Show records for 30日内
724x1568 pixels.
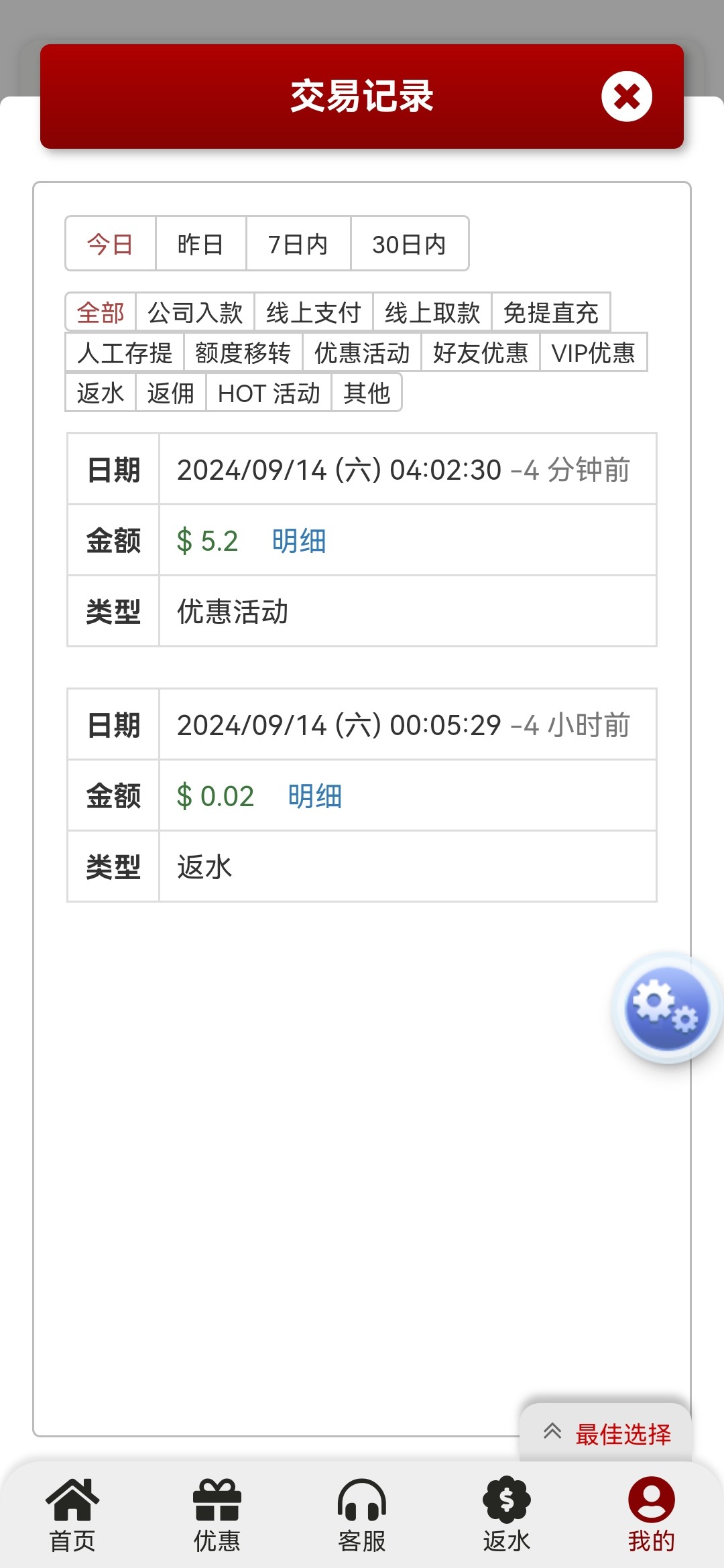[x=409, y=244]
